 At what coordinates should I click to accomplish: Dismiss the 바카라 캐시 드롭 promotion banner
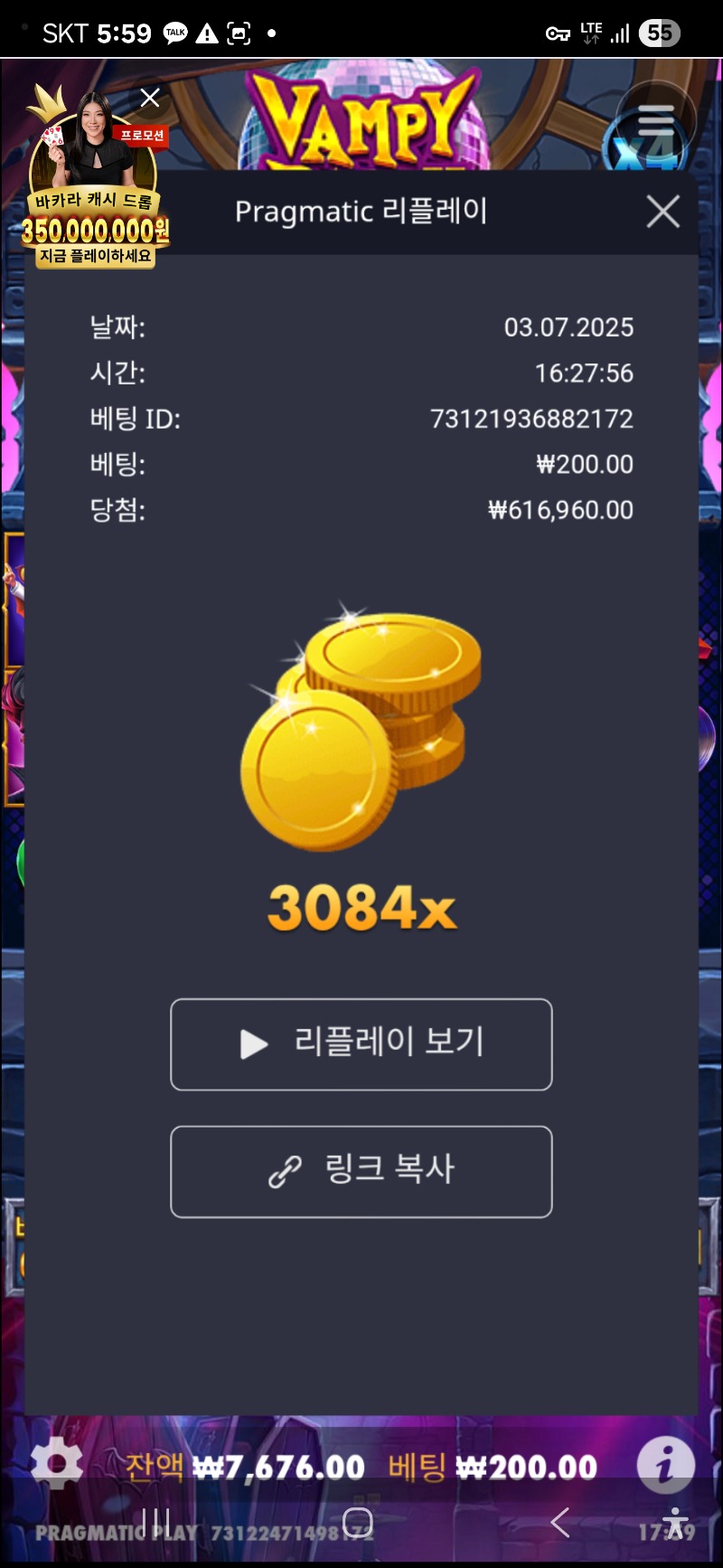[x=150, y=98]
